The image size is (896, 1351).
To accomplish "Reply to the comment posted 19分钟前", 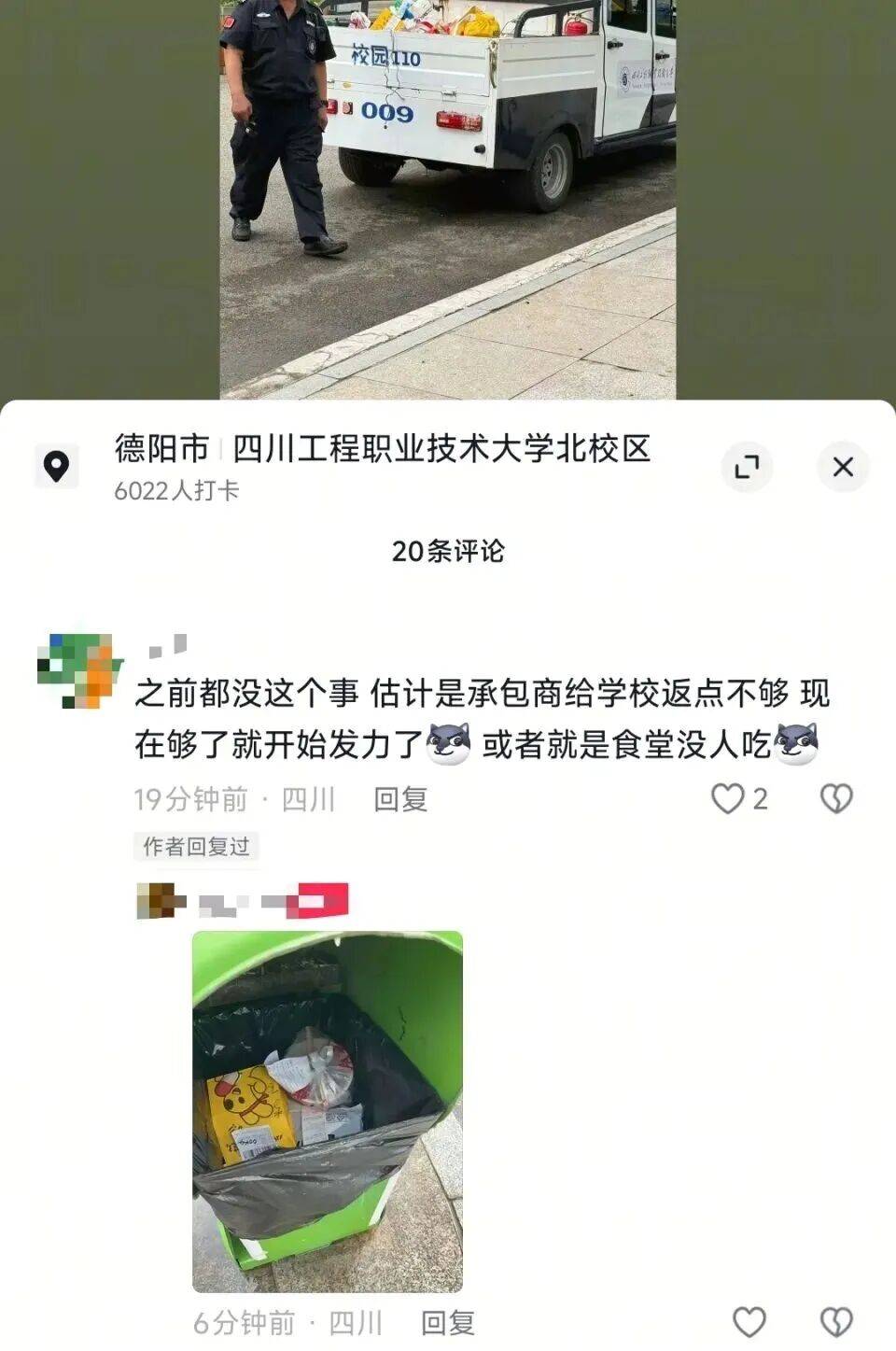I will (x=400, y=799).
